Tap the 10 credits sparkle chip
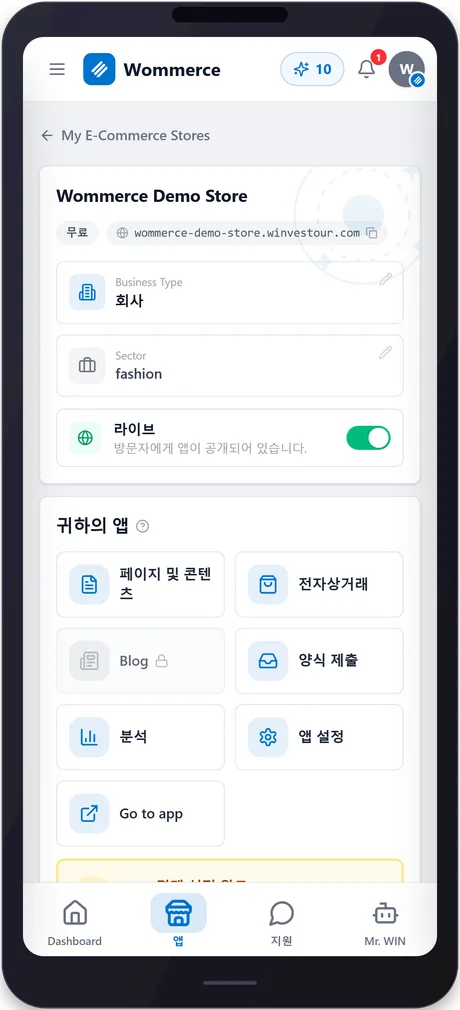Image resolution: width=460 pixels, height=1010 pixels. pyautogui.click(x=312, y=69)
